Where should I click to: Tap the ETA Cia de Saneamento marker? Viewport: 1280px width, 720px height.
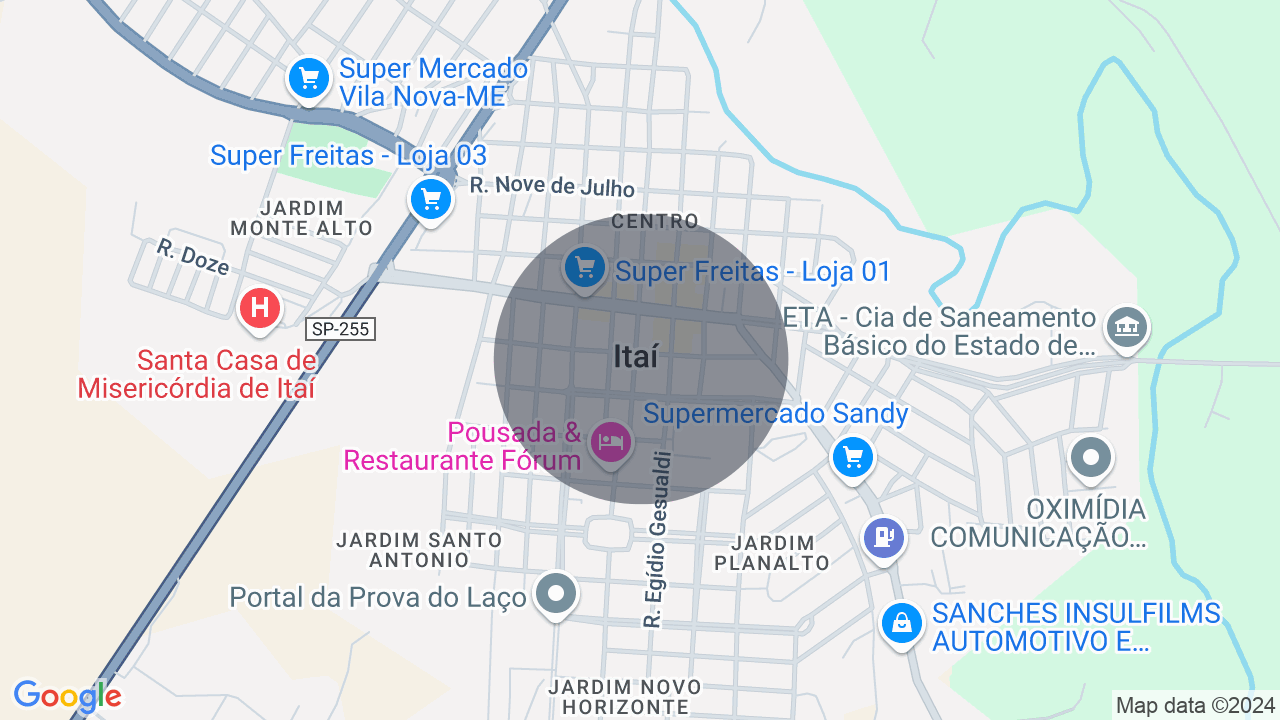[1127, 326]
